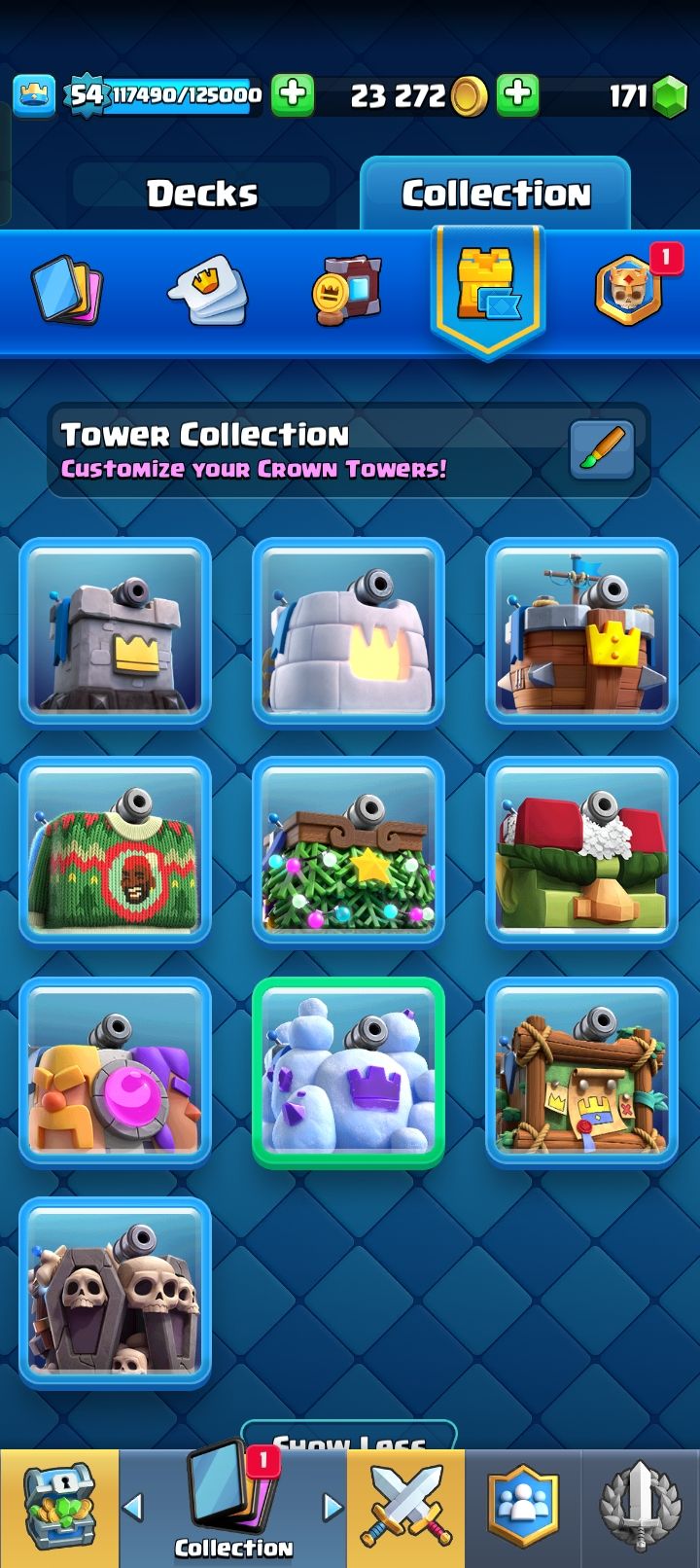Open the banners collection tab
700x1568 pixels.
(x=347, y=290)
